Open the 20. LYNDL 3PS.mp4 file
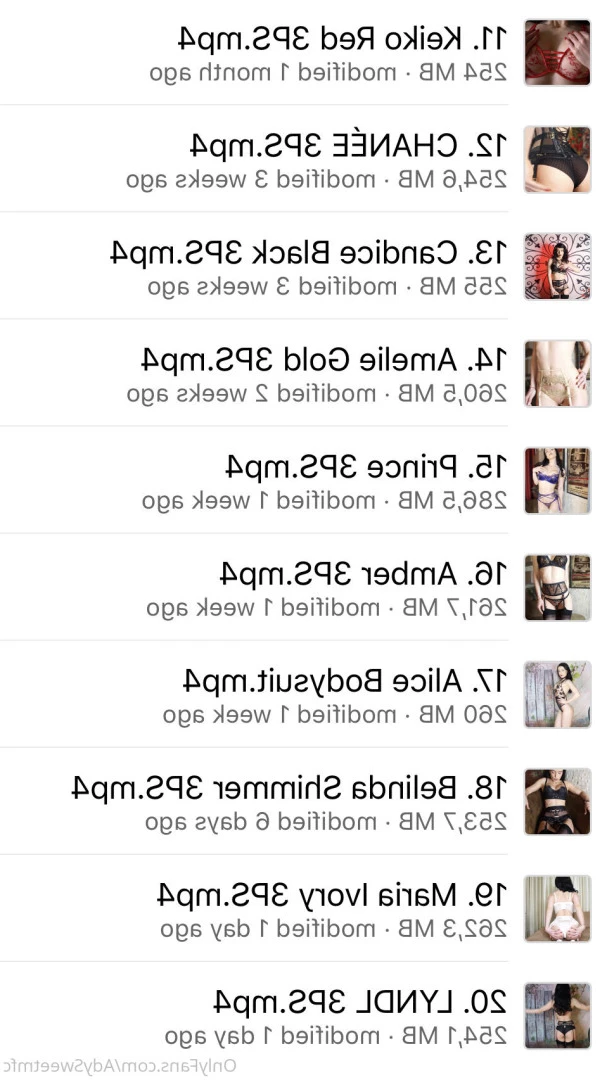The image size is (607, 1080). [303, 1015]
